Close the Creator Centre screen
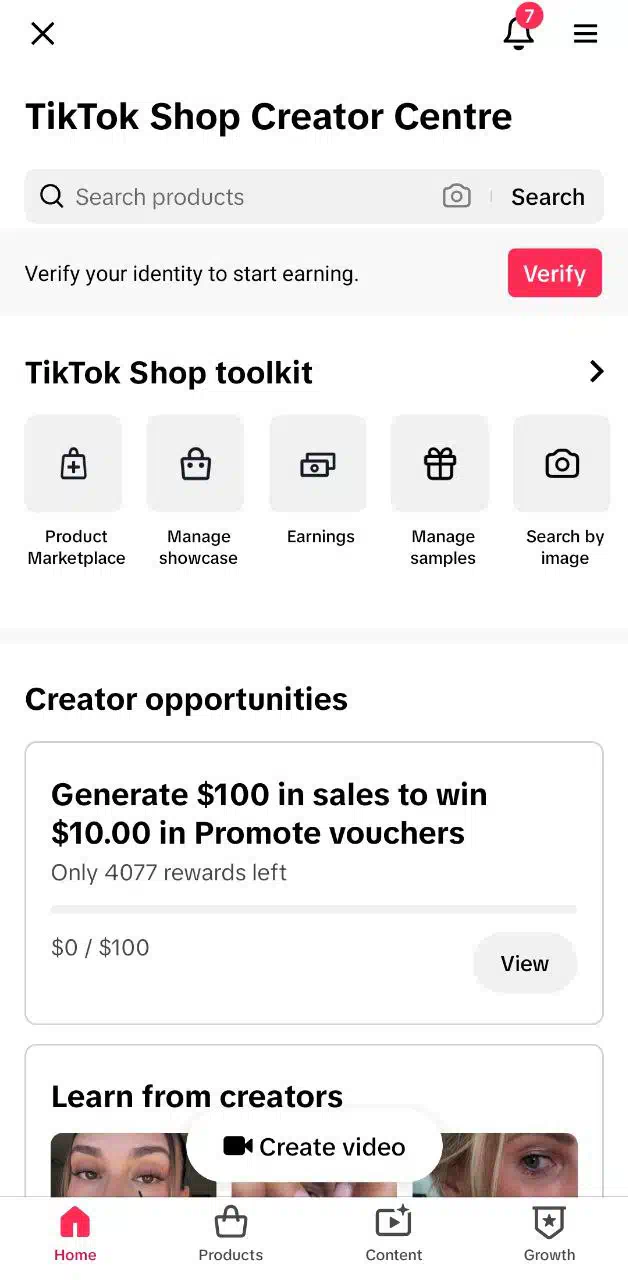 click(x=42, y=34)
